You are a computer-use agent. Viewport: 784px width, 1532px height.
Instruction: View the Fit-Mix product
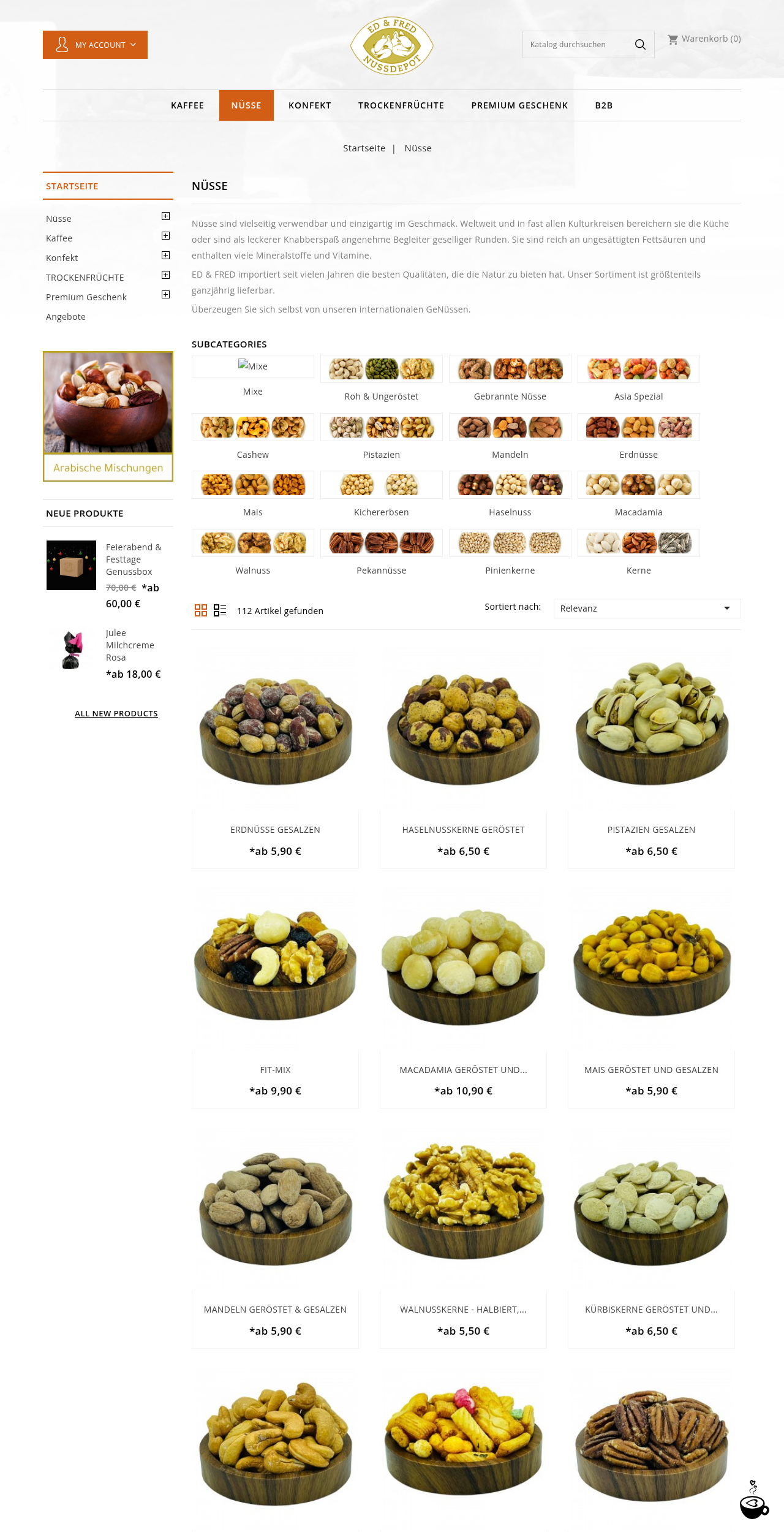click(275, 1070)
